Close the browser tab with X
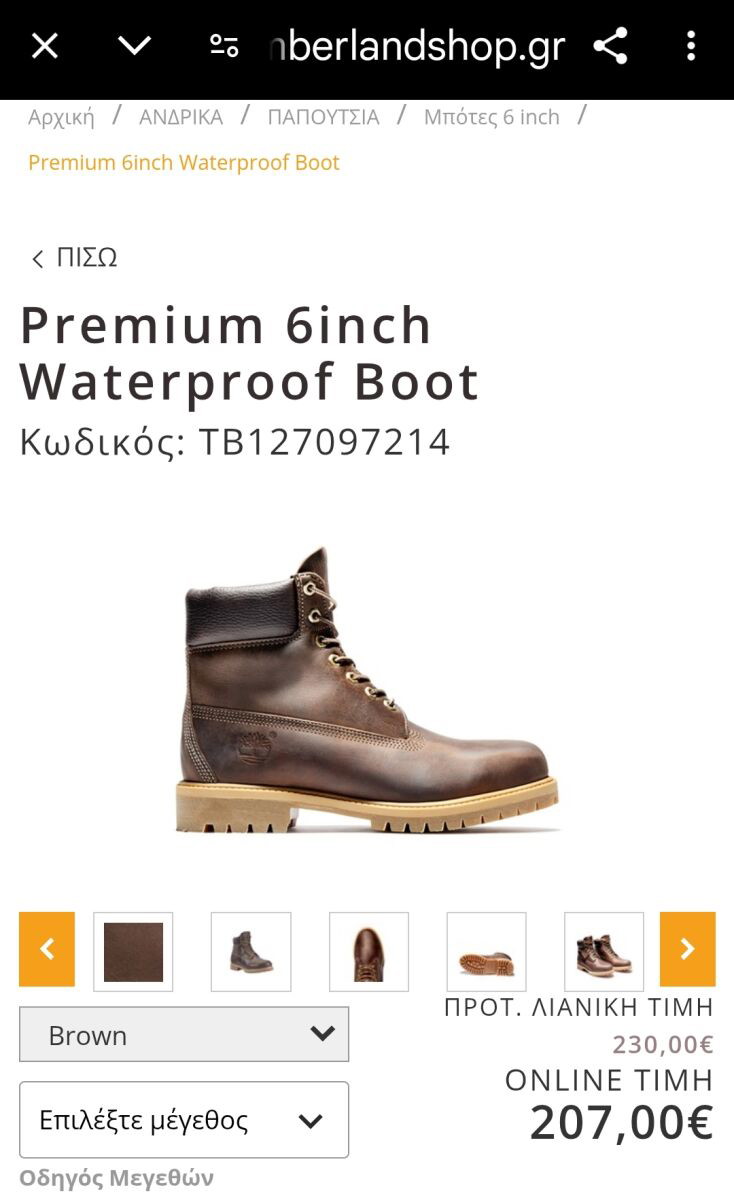The width and height of the screenshot is (734, 1200). click(45, 46)
